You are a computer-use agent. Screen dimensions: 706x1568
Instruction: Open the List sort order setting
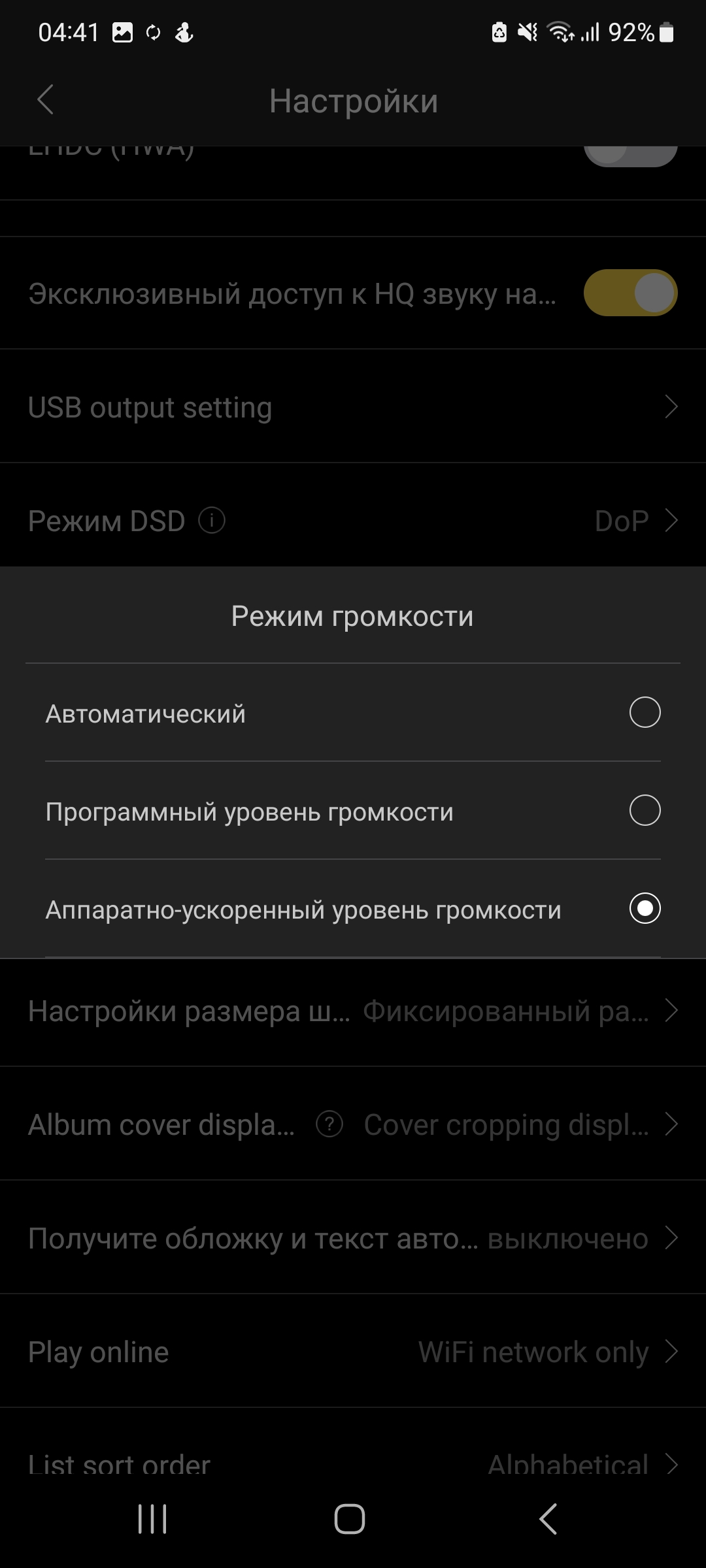(x=353, y=1462)
